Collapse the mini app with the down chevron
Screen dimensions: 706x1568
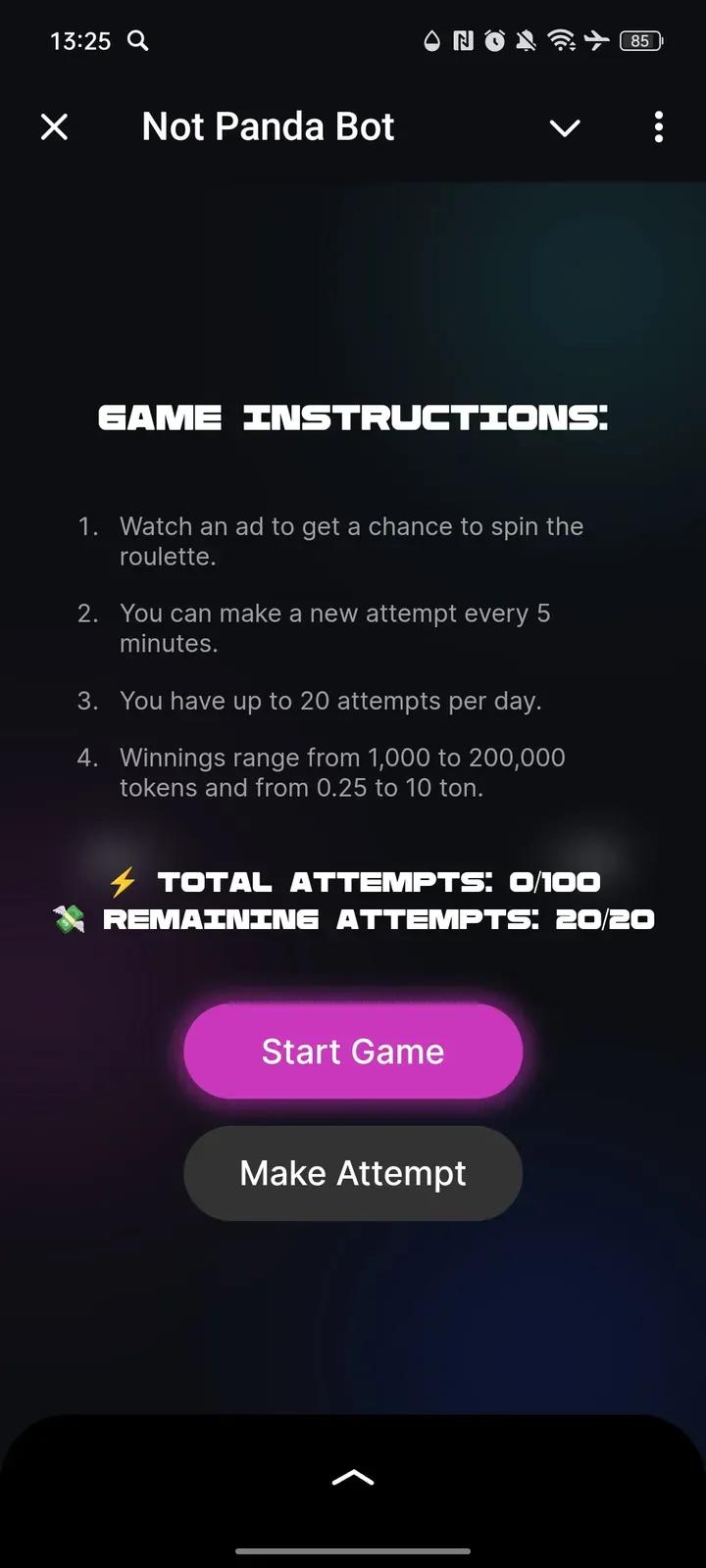[x=565, y=127]
